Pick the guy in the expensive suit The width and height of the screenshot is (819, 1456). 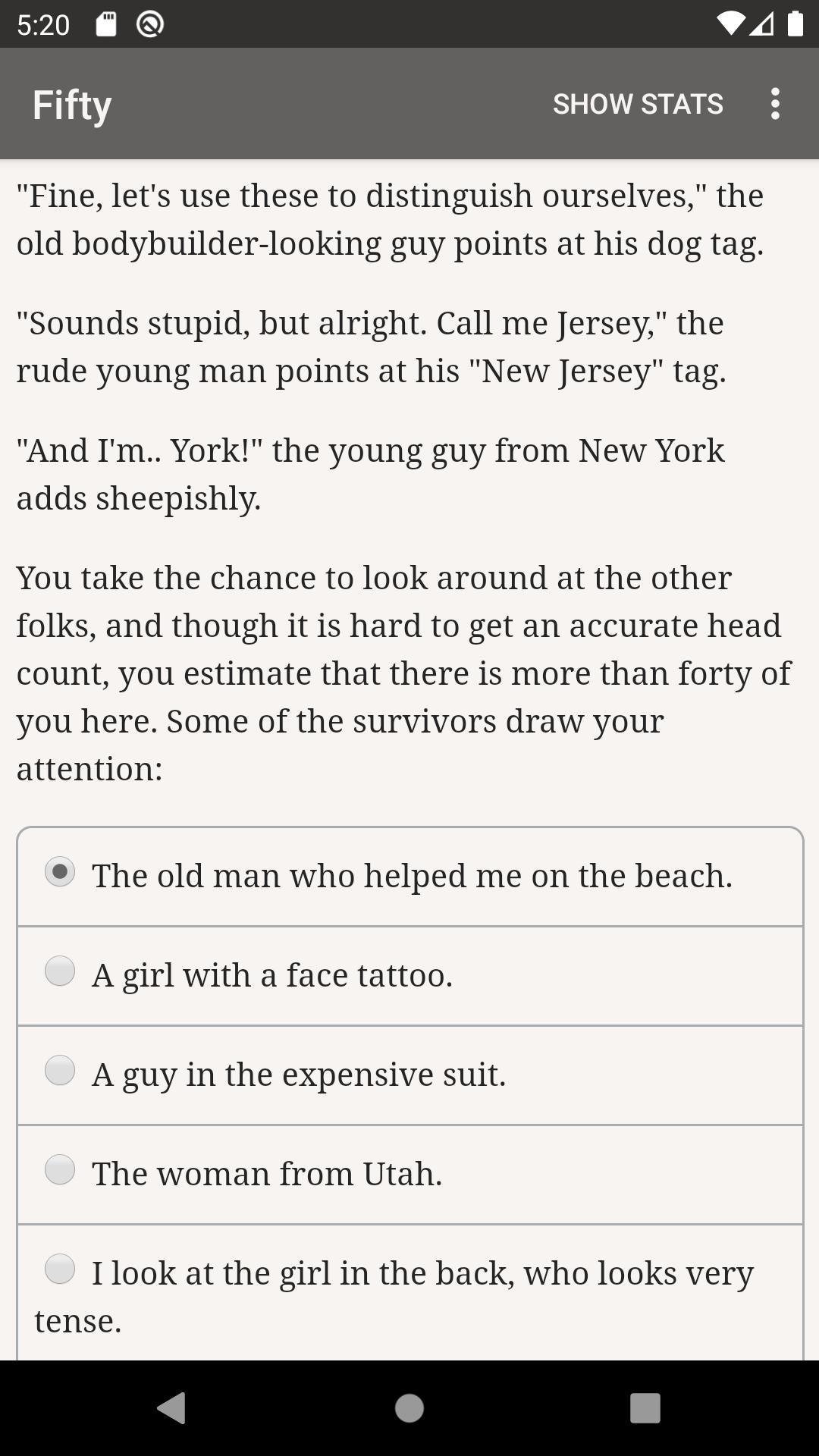coord(409,1075)
